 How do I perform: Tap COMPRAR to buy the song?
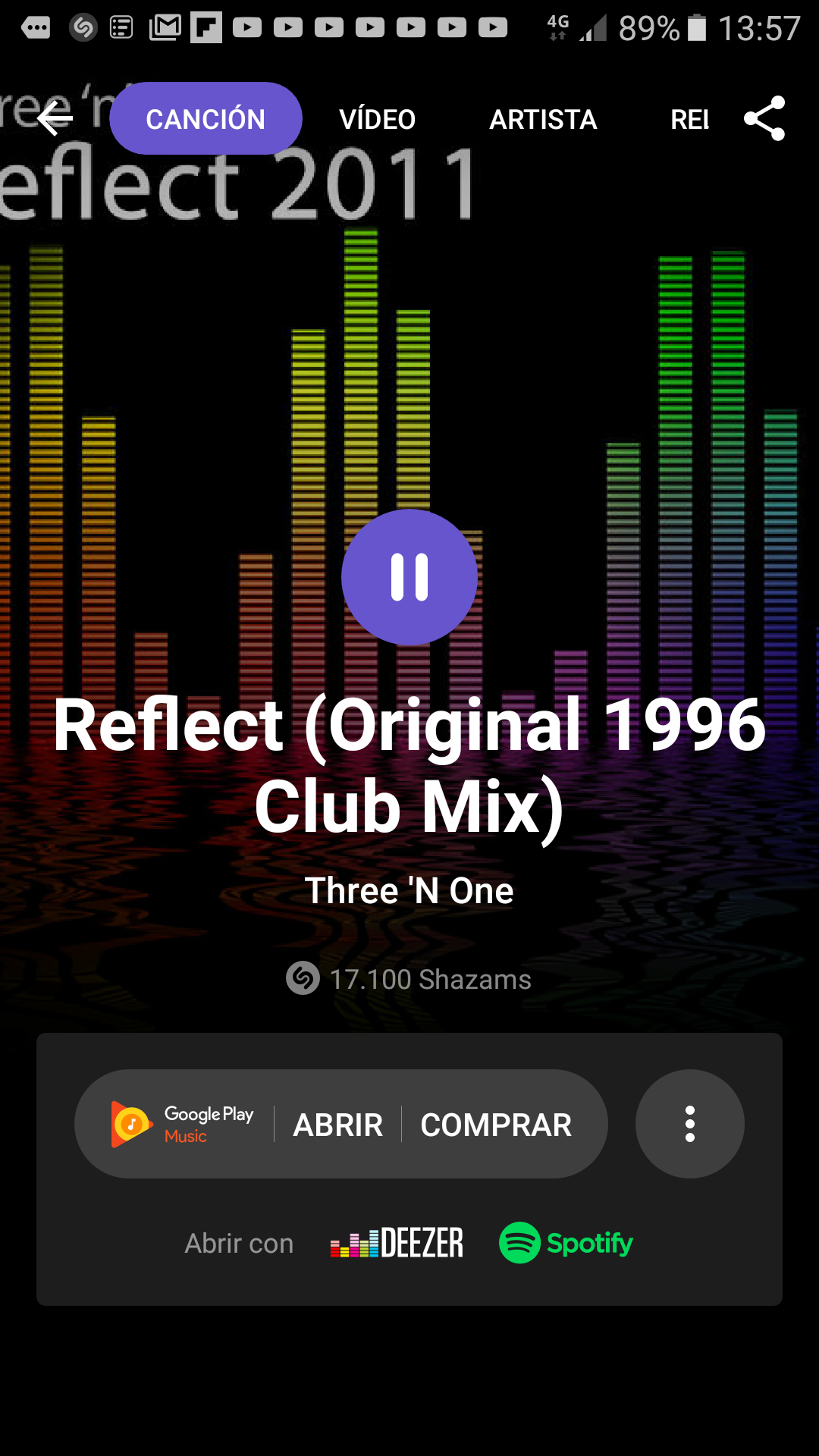coord(496,1125)
